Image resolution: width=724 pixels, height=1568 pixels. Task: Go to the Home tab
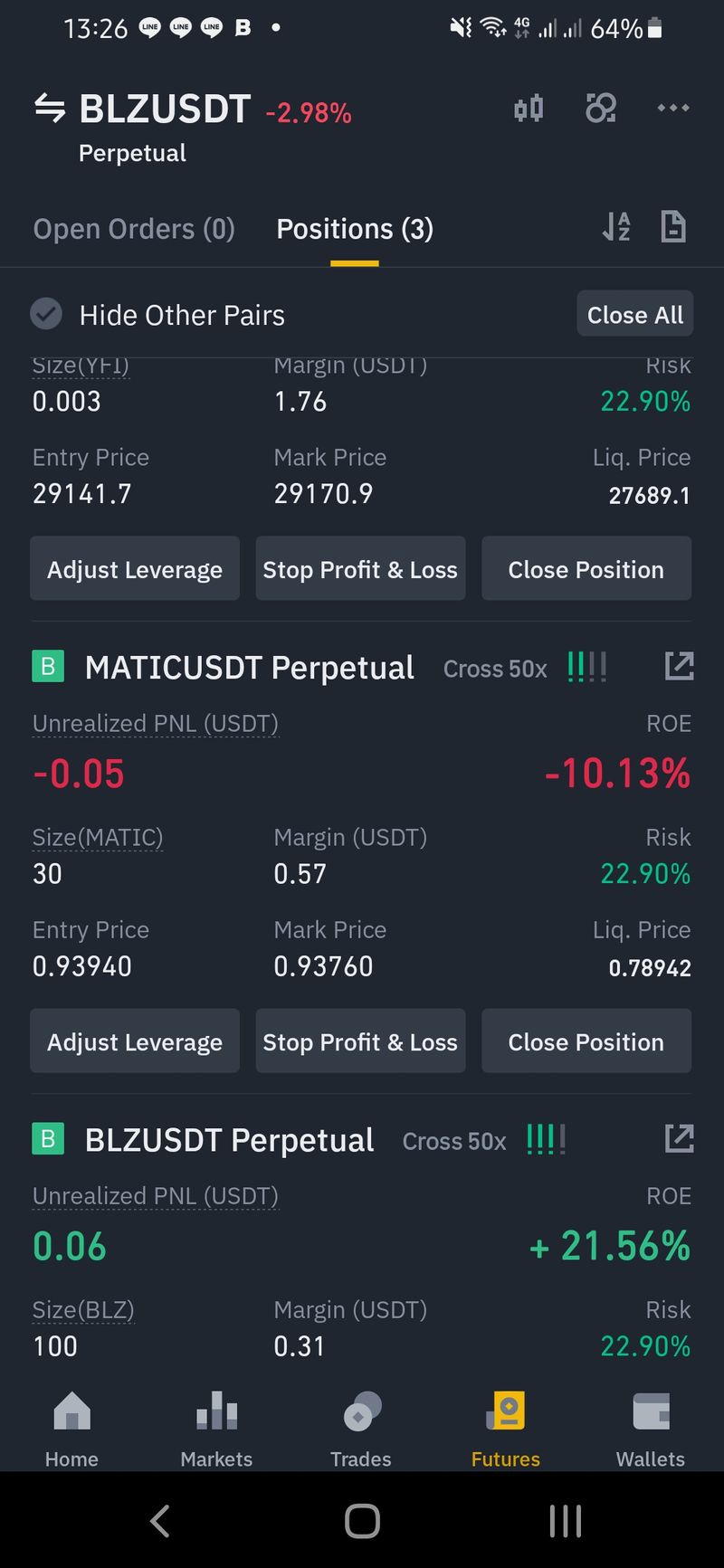(71, 1430)
